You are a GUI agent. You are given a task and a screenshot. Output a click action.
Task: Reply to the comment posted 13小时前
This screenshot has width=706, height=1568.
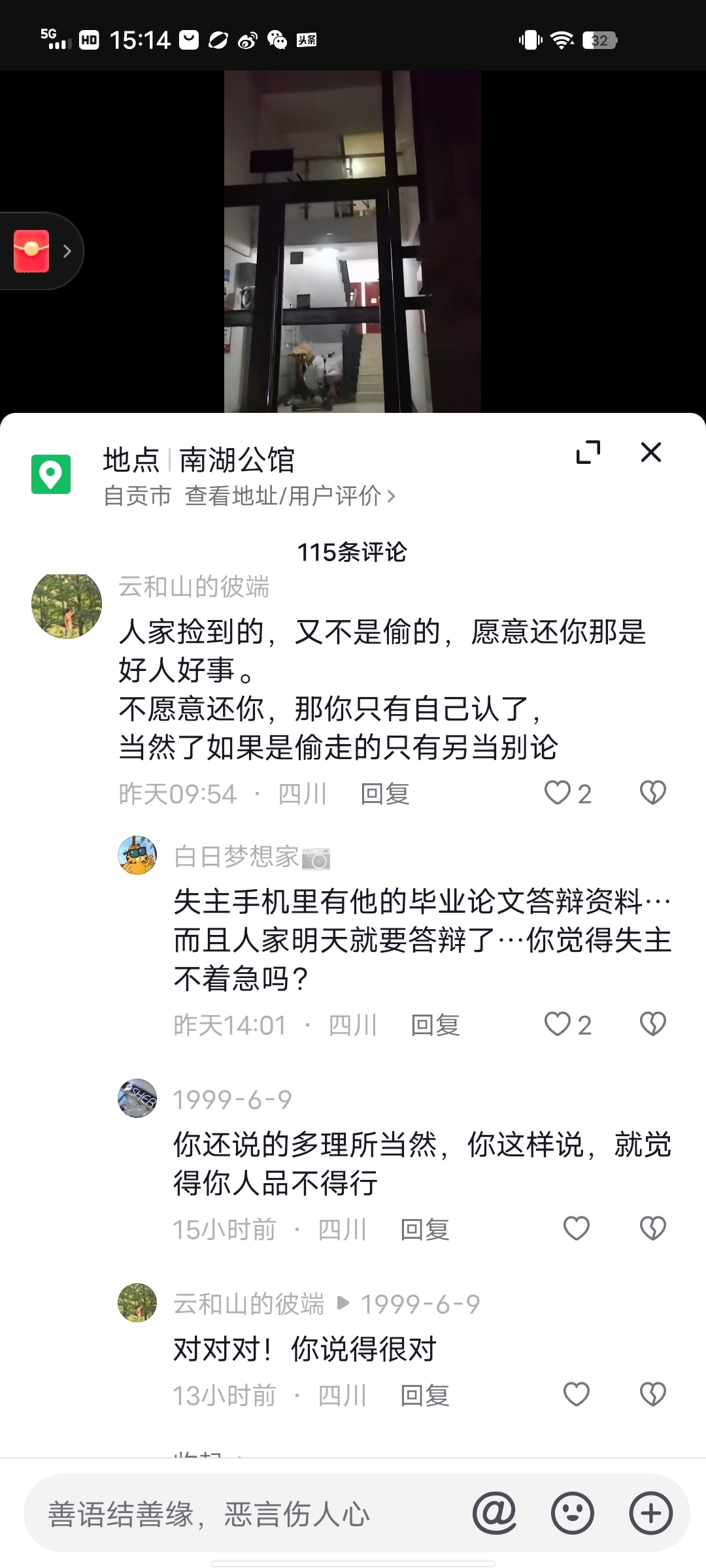(425, 1396)
